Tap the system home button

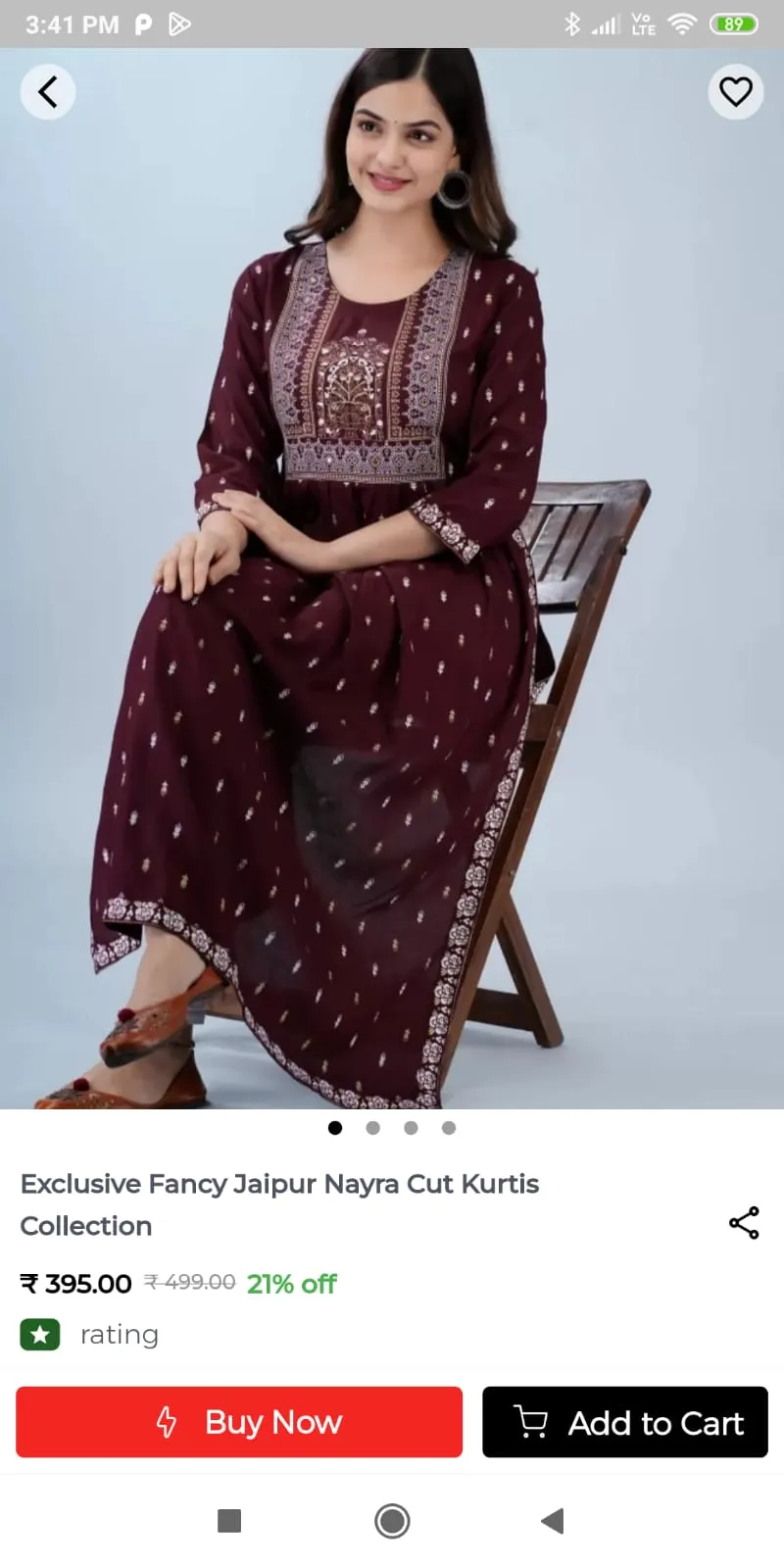click(392, 1521)
